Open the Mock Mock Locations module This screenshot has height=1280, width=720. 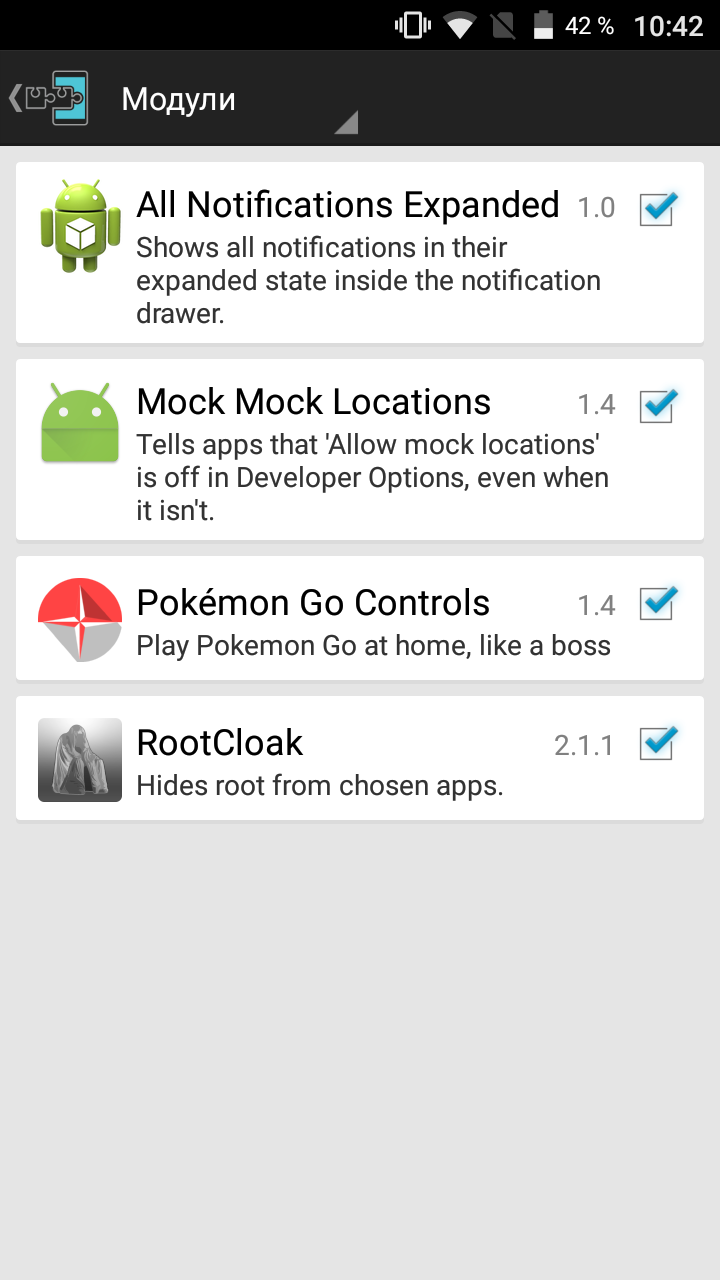[x=360, y=450]
